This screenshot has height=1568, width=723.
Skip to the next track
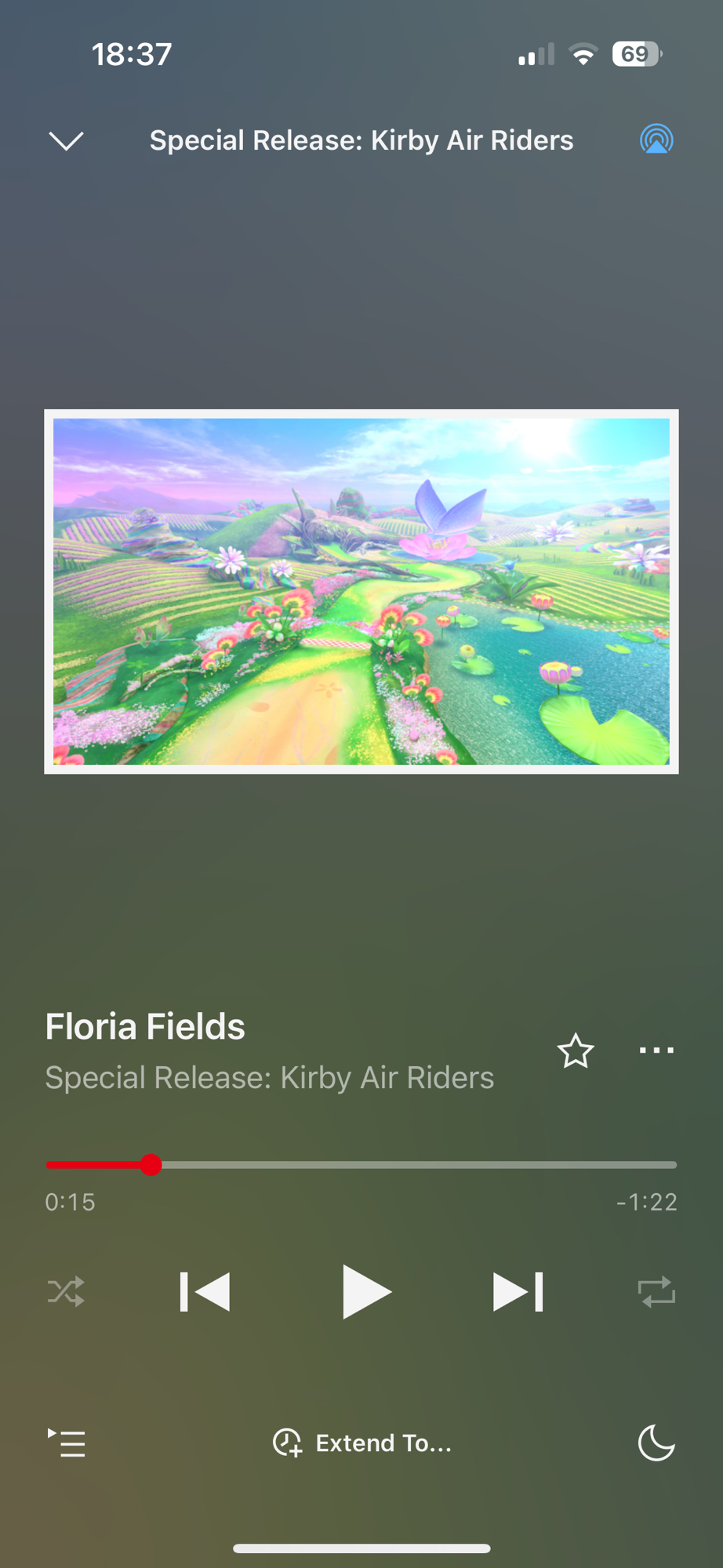[518, 1291]
